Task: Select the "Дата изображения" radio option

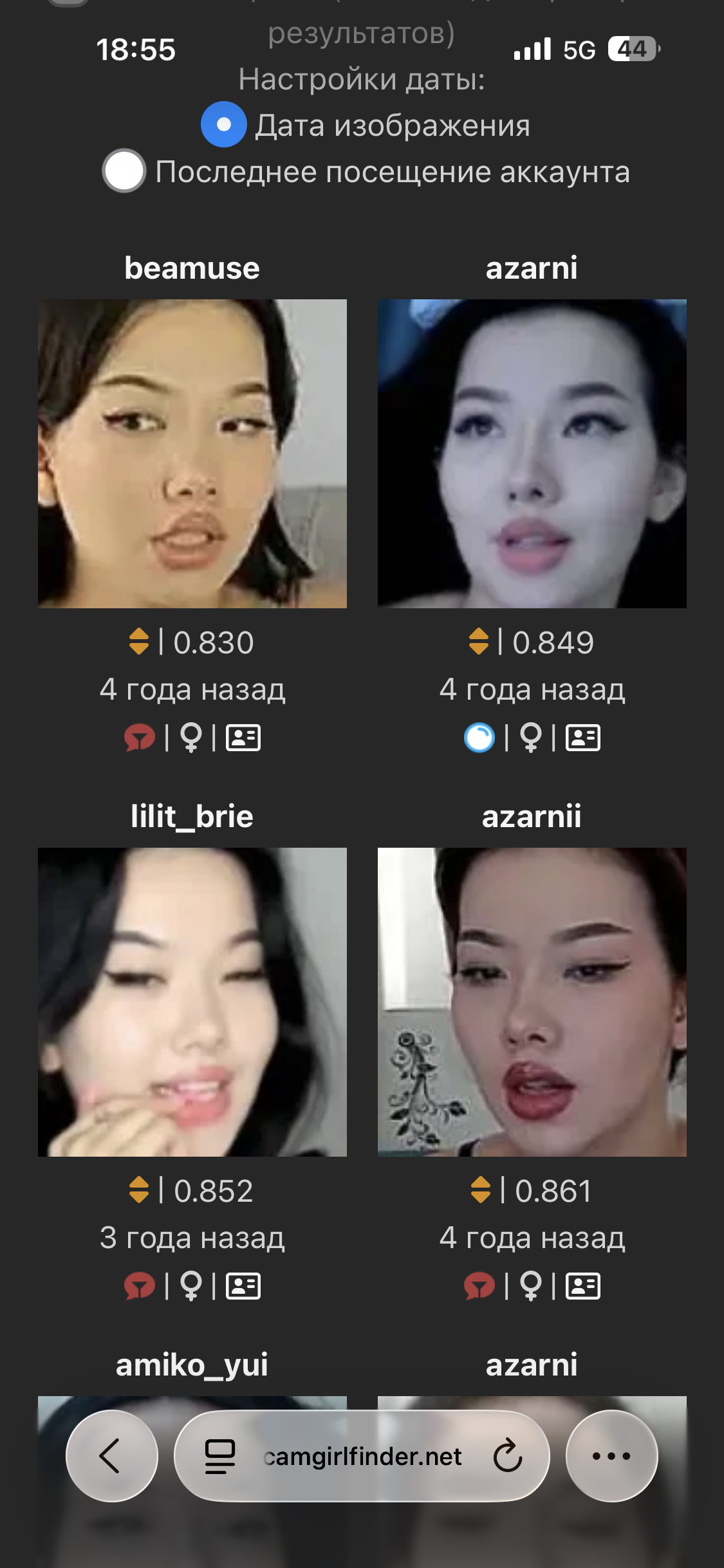Action: coord(223,124)
